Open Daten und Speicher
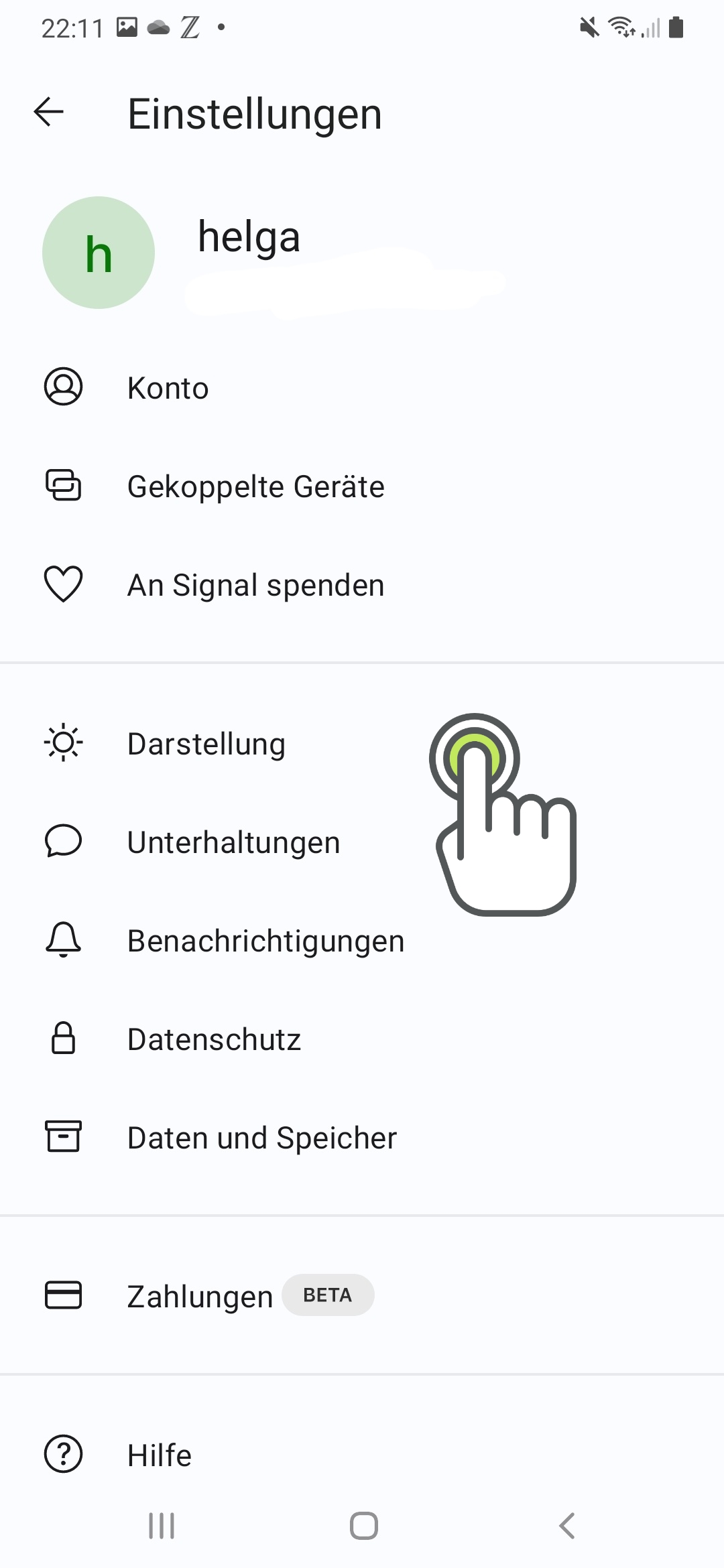Viewport: 724px width, 1568px height. point(362,1138)
